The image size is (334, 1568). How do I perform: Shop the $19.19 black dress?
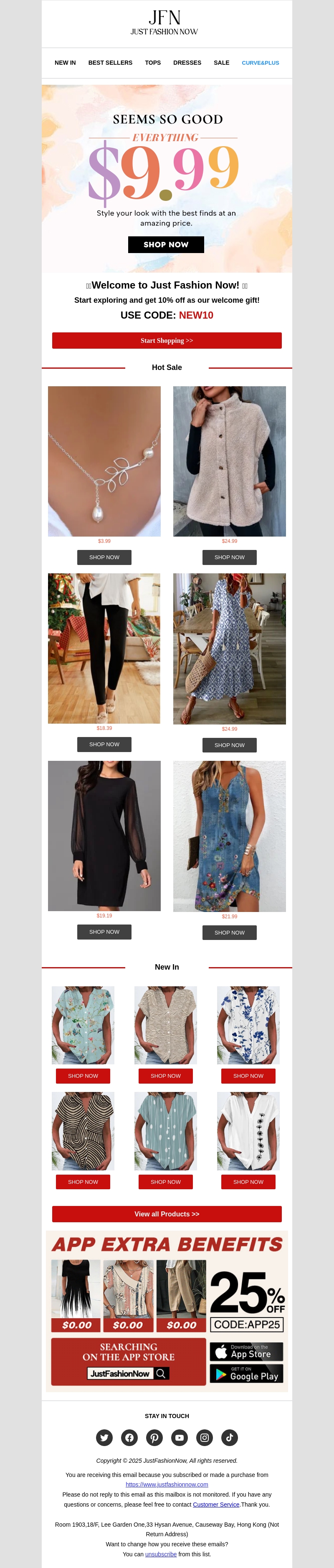(x=104, y=931)
